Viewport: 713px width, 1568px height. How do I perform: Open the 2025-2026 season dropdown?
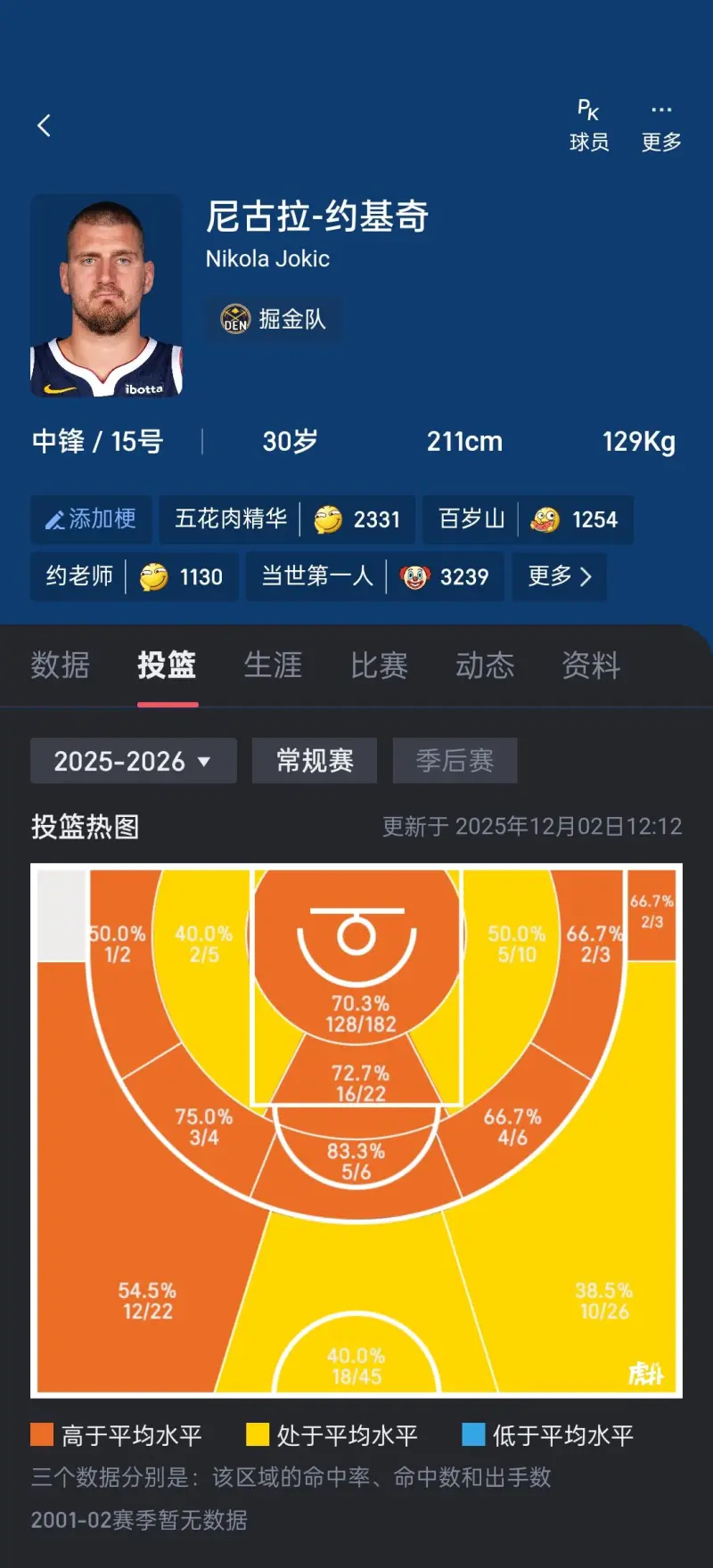pos(134,761)
